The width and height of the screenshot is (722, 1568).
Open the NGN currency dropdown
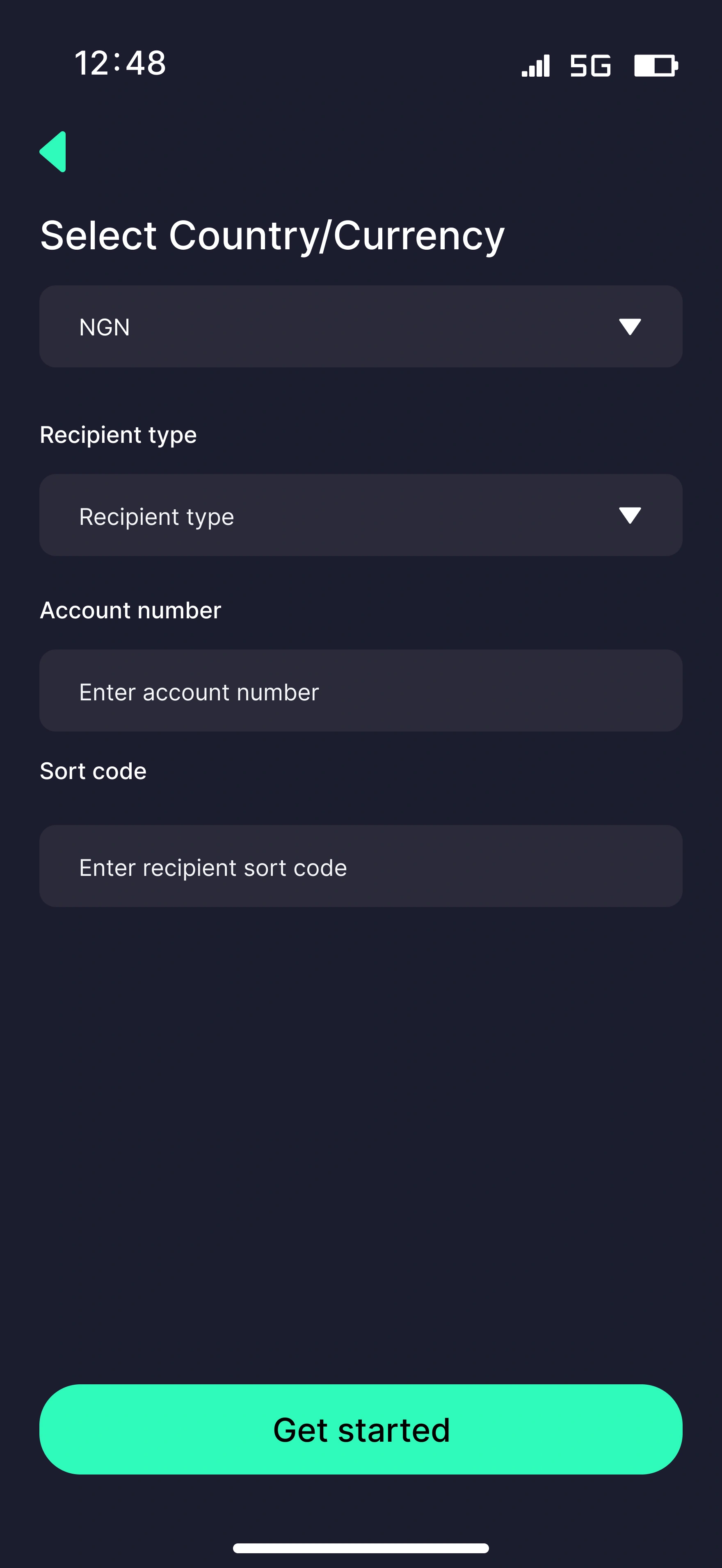[361, 327]
